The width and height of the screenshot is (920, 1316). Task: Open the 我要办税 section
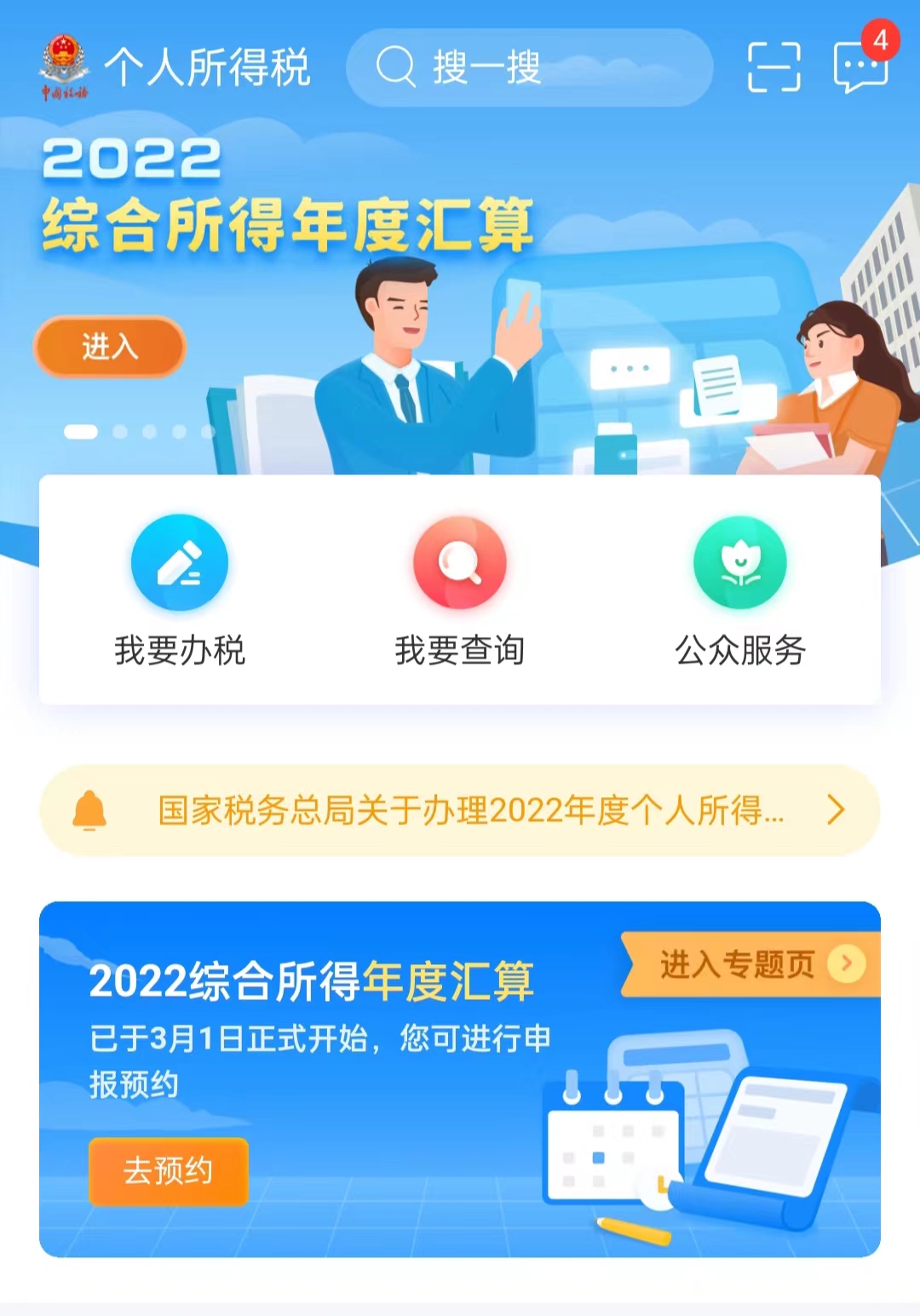(x=178, y=596)
